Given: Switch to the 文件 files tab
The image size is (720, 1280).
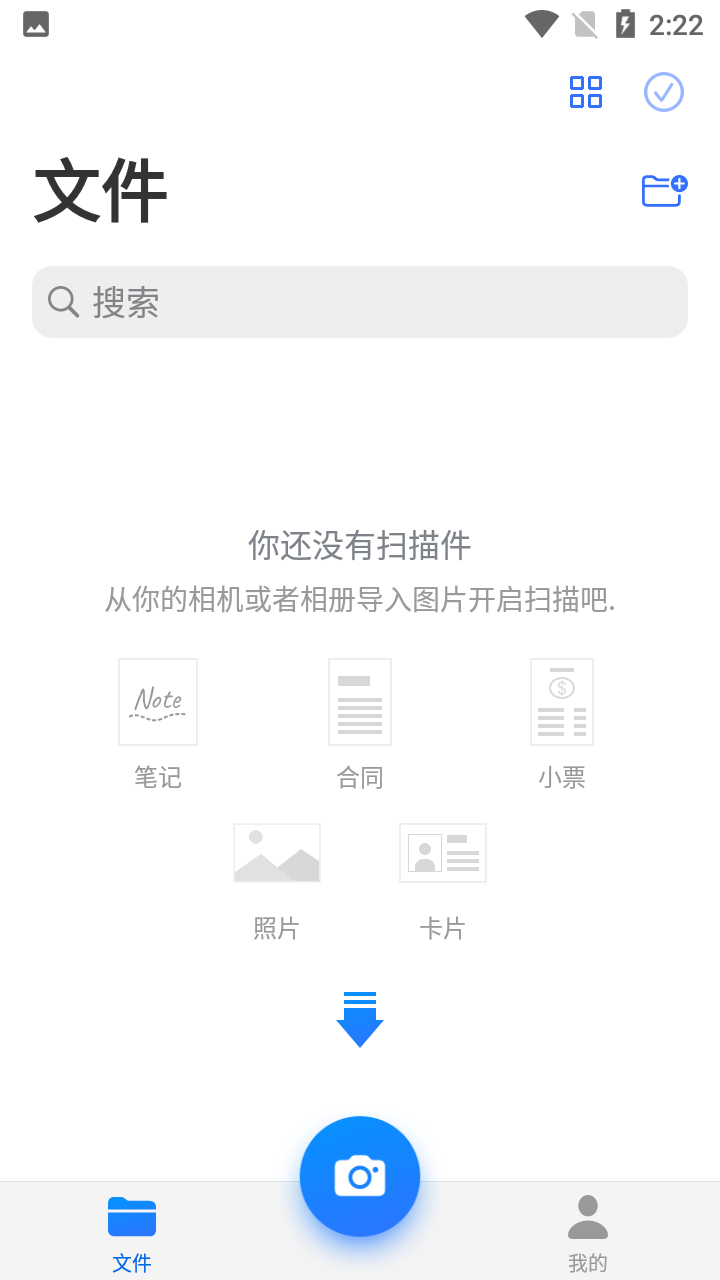Looking at the screenshot, I should pyautogui.click(x=131, y=1230).
